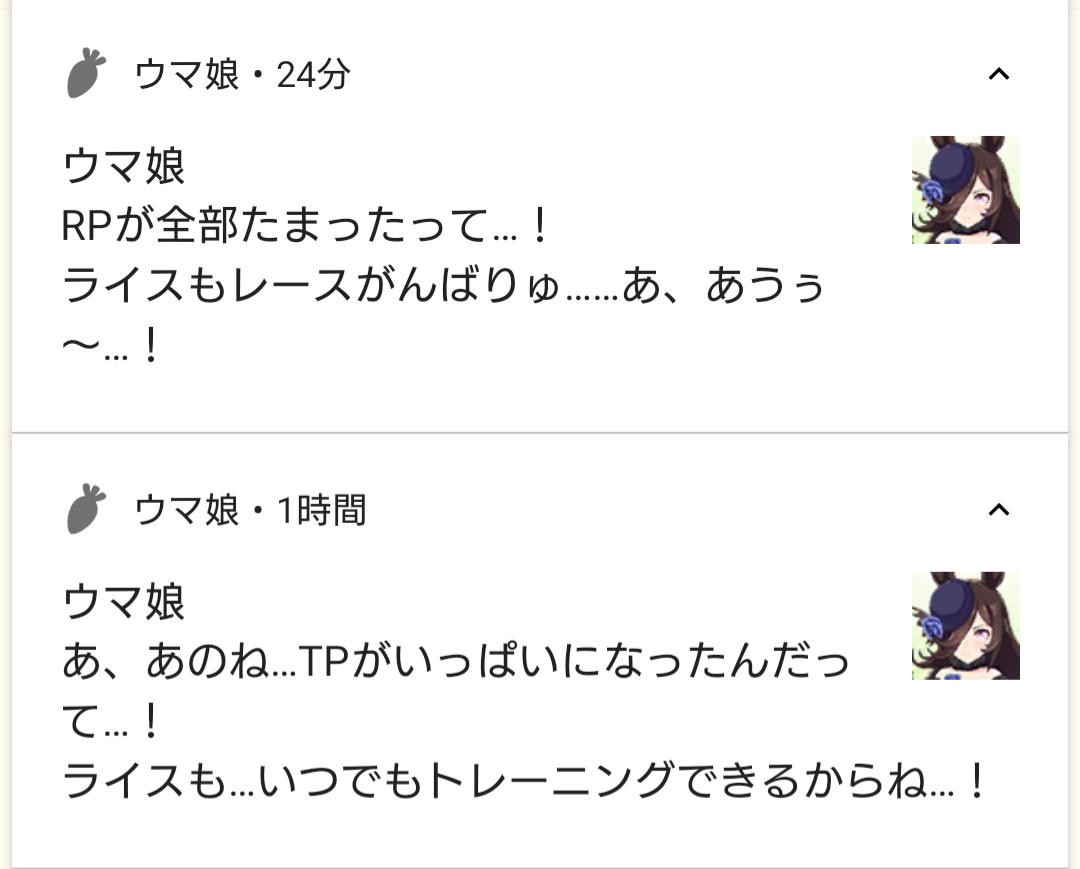This screenshot has width=1080, height=869.
Task: Collapse the 1時間 ウマ娘 notification chevron
Action: 998,510
